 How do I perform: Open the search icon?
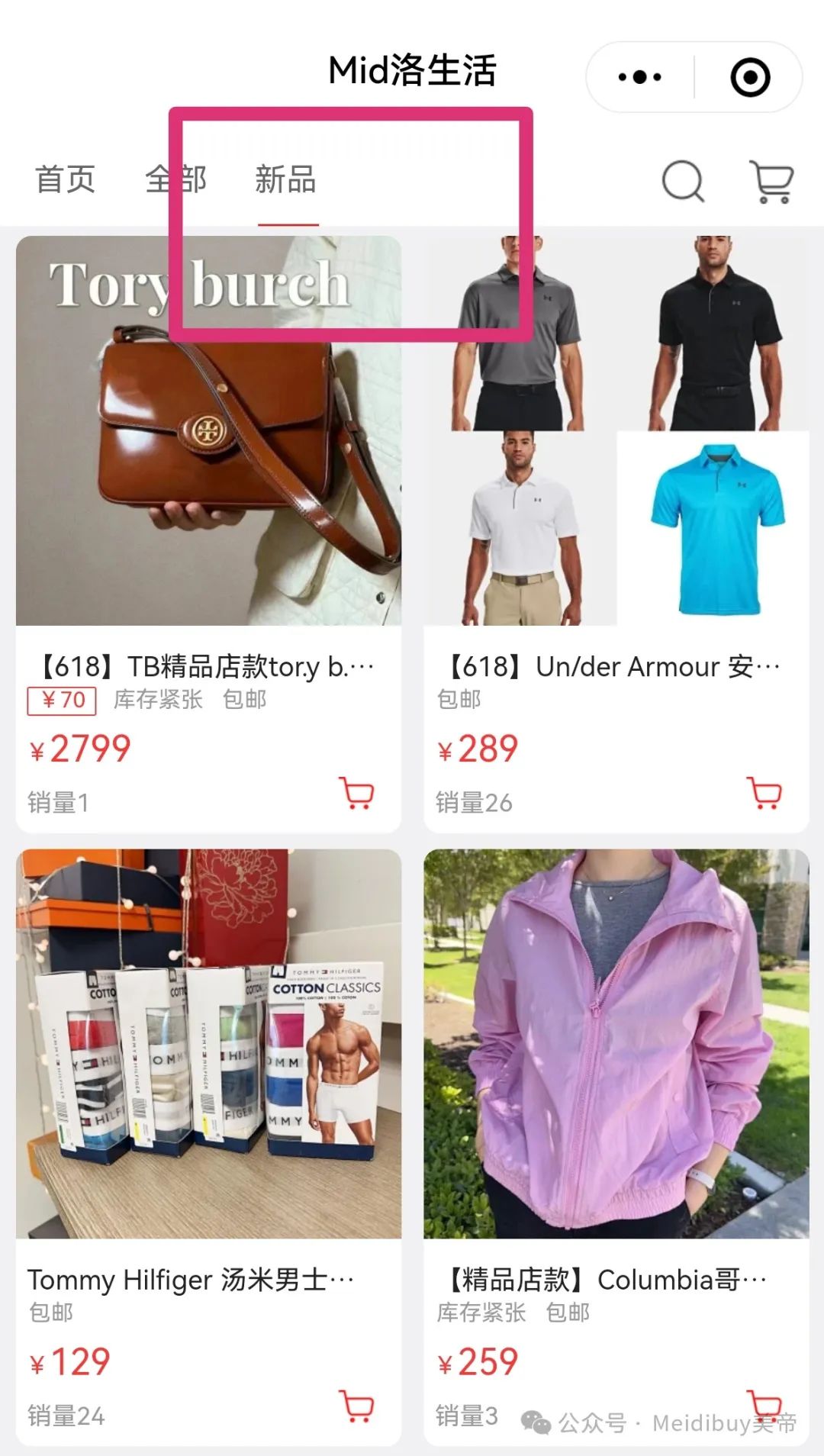[x=683, y=182]
